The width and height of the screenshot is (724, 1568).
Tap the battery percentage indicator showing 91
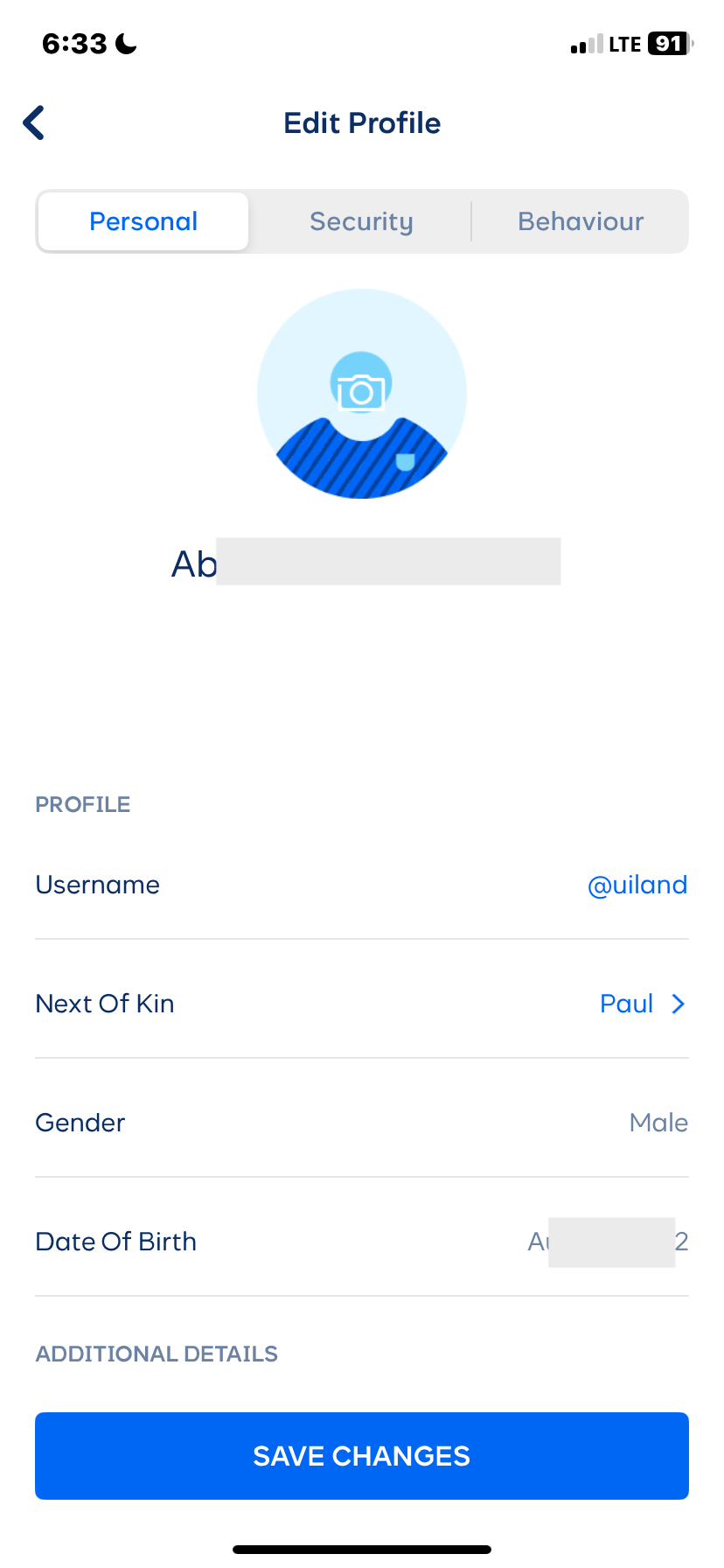[x=667, y=43]
